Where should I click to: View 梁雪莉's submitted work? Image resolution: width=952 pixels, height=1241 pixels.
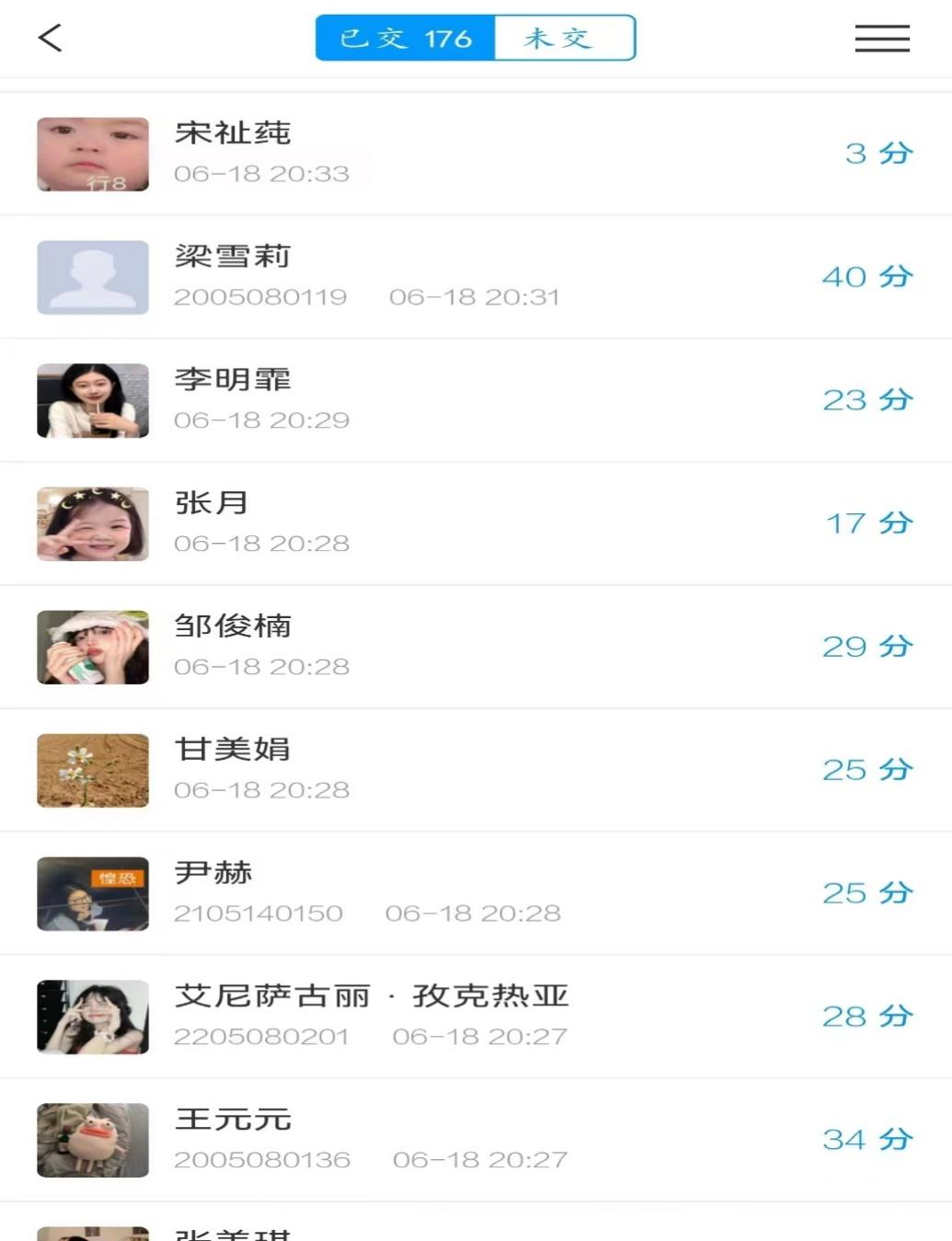476,277
